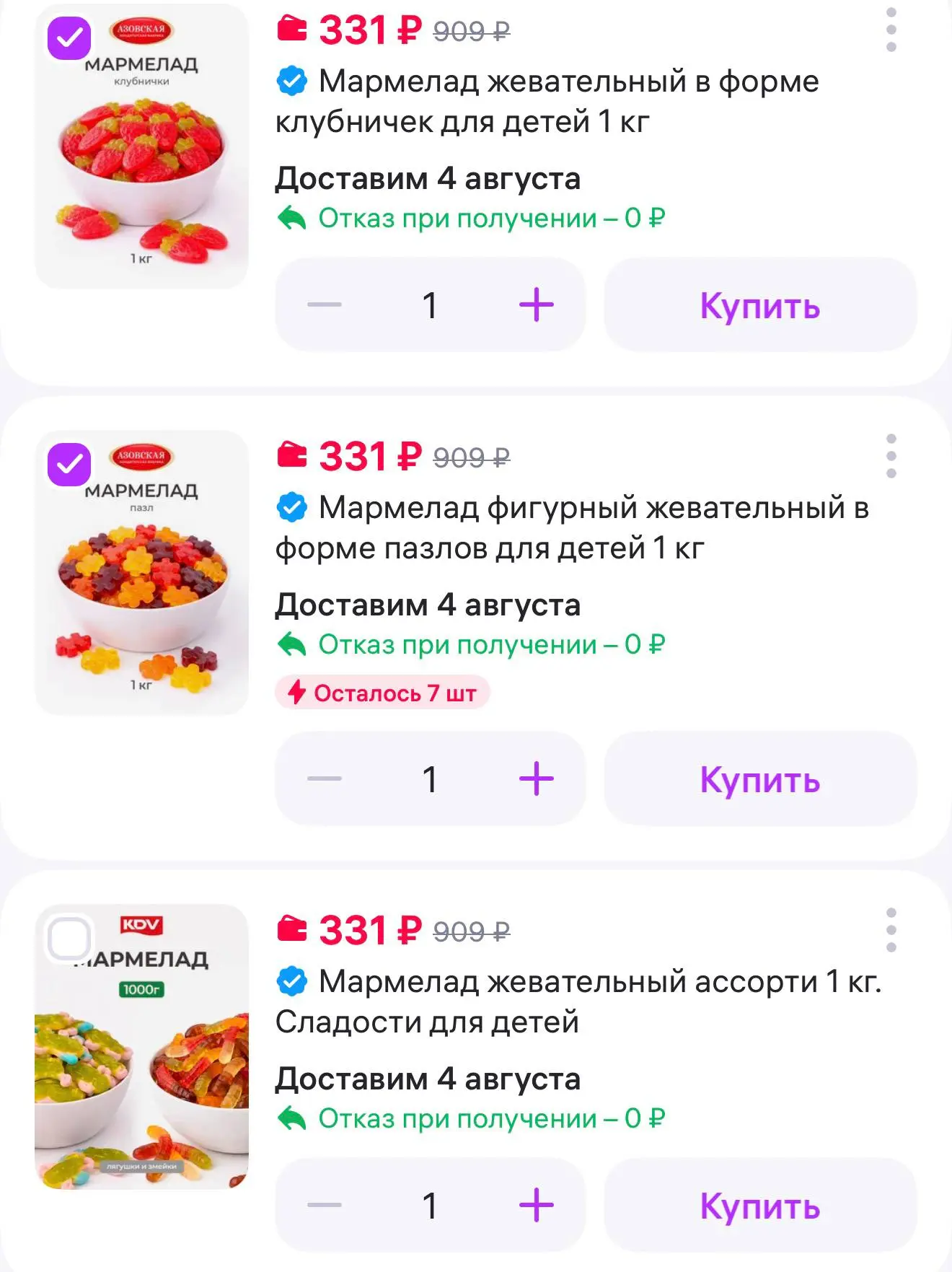
Task: Open strawberry marmalade product image
Action: point(141,146)
